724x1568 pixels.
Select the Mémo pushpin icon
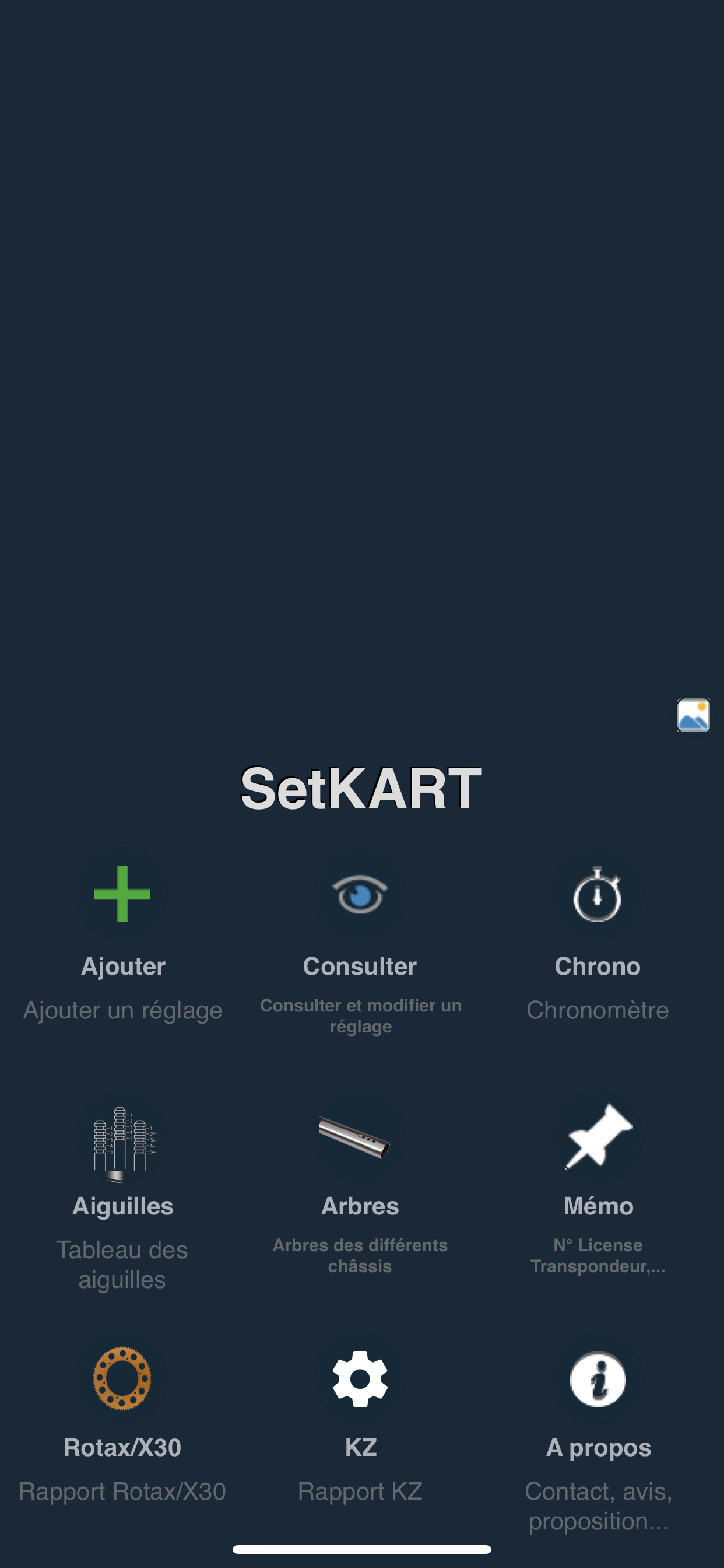pyautogui.click(x=598, y=1135)
